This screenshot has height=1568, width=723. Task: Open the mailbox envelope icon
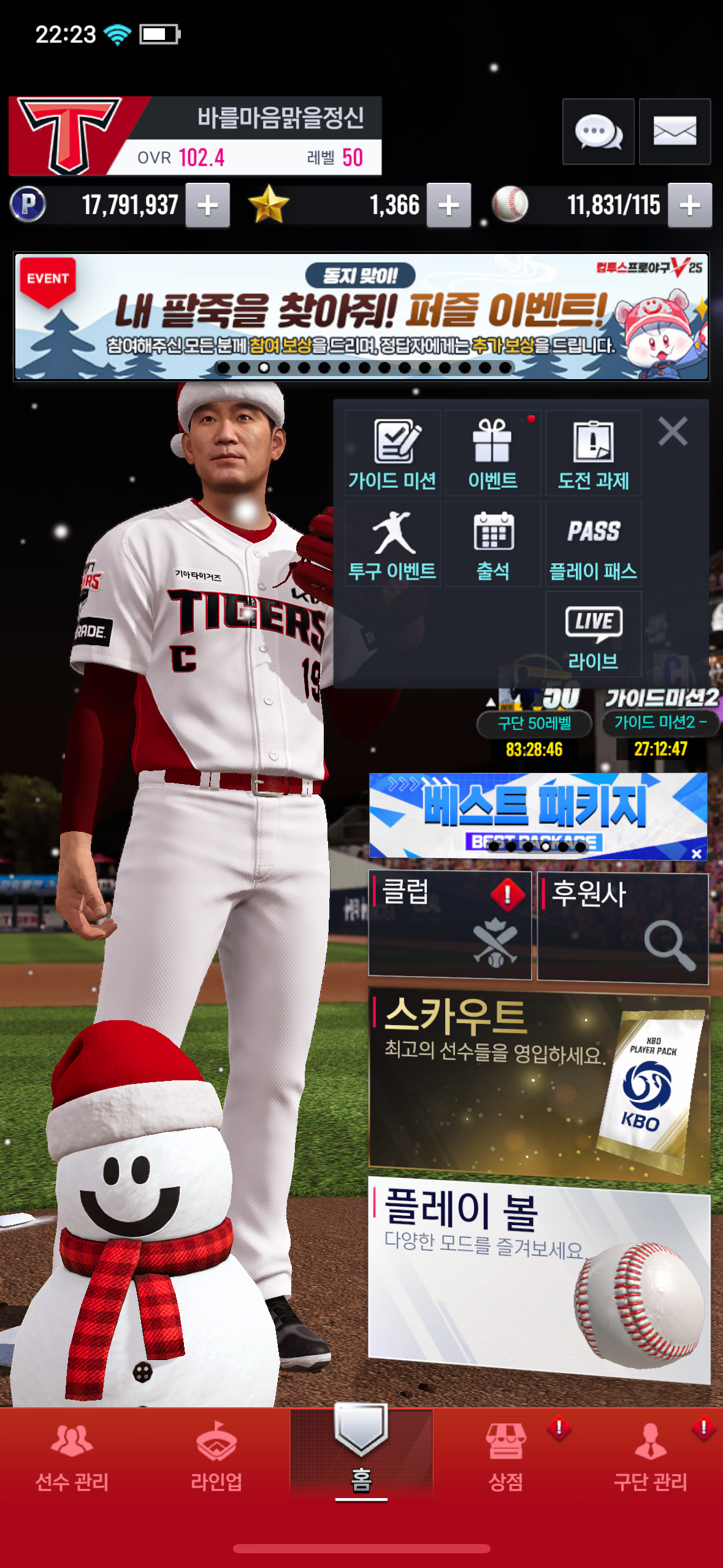[675, 131]
